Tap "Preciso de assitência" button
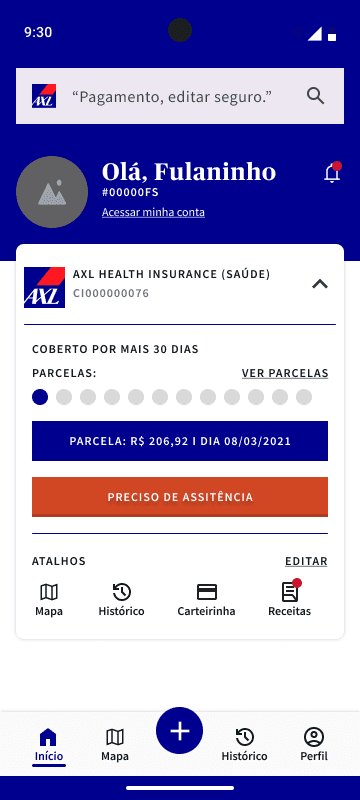The height and width of the screenshot is (800, 360). click(180, 497)
